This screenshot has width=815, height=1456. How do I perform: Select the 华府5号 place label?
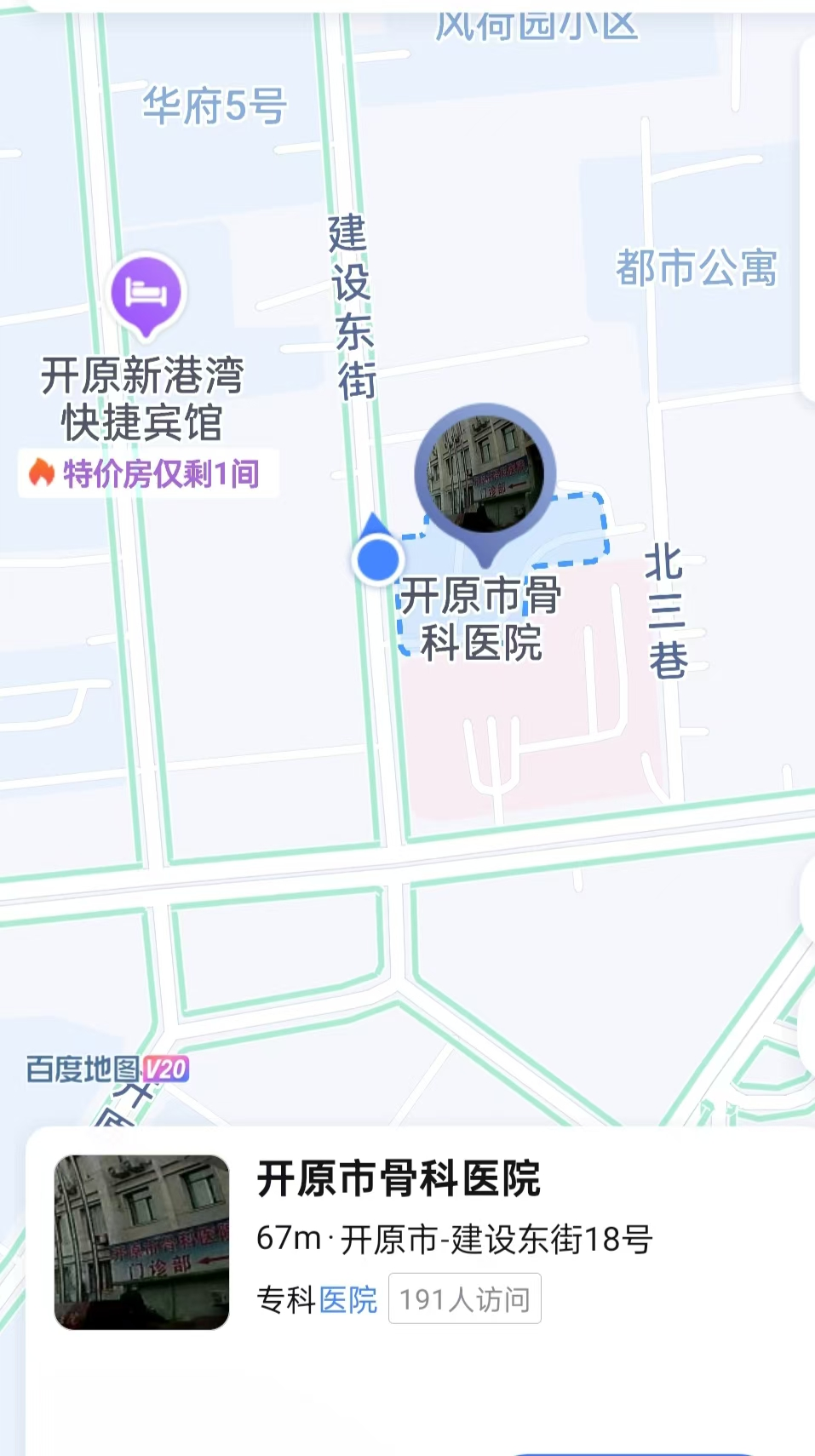(215, 106)
